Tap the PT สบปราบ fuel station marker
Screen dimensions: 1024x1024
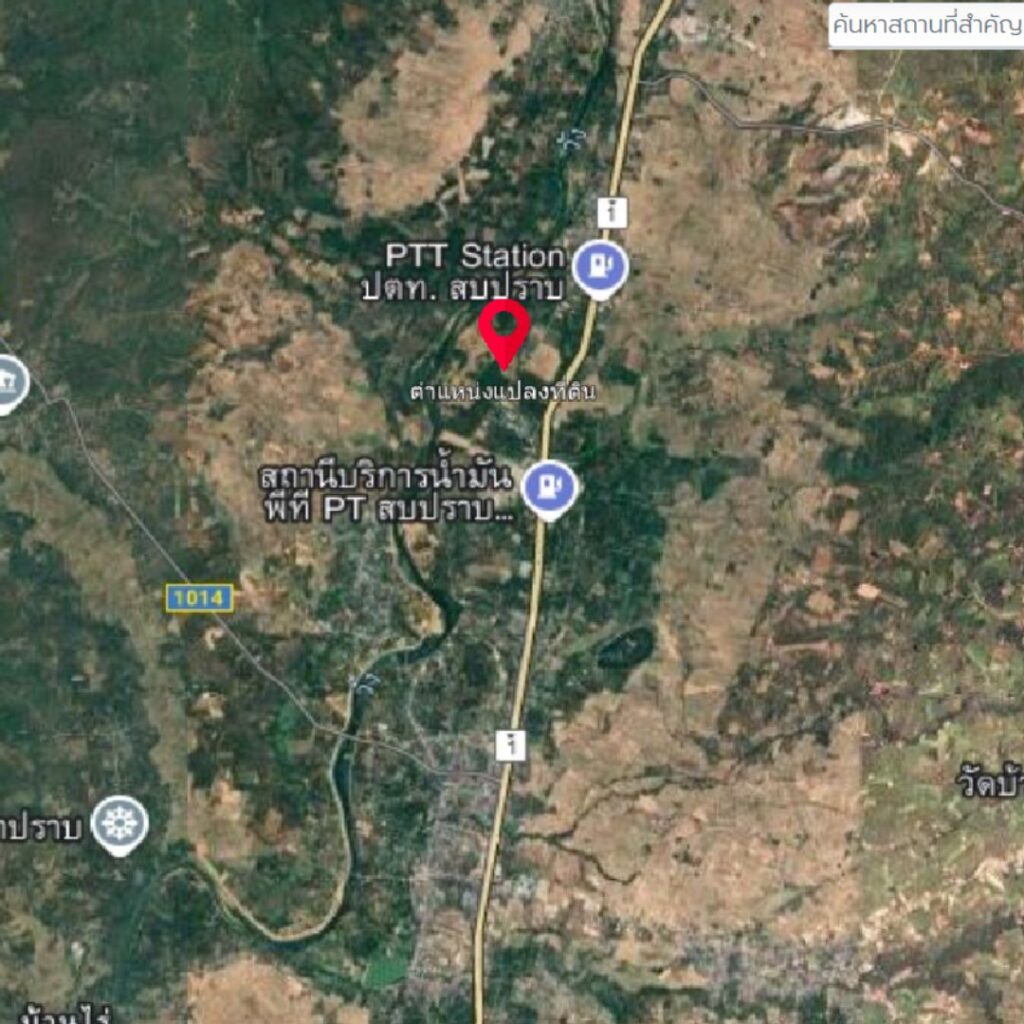550,487
